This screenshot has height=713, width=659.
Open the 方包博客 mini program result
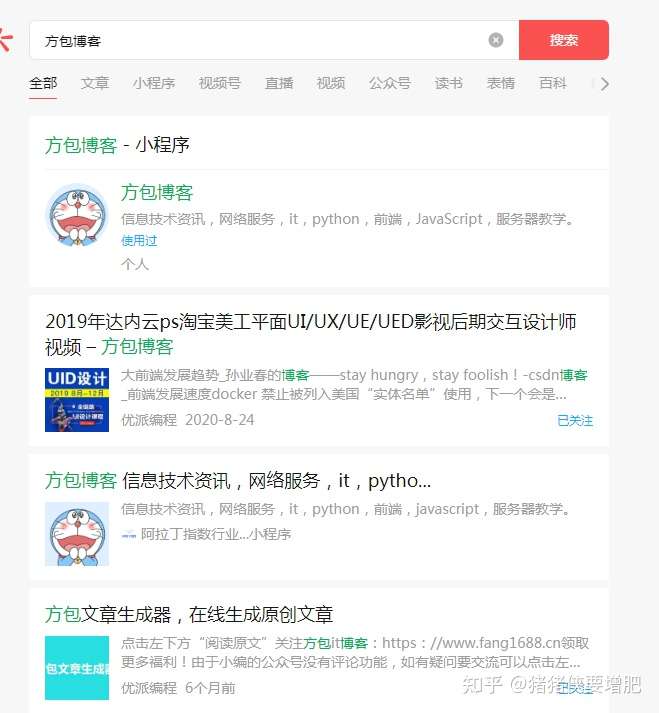pos(157,192)
